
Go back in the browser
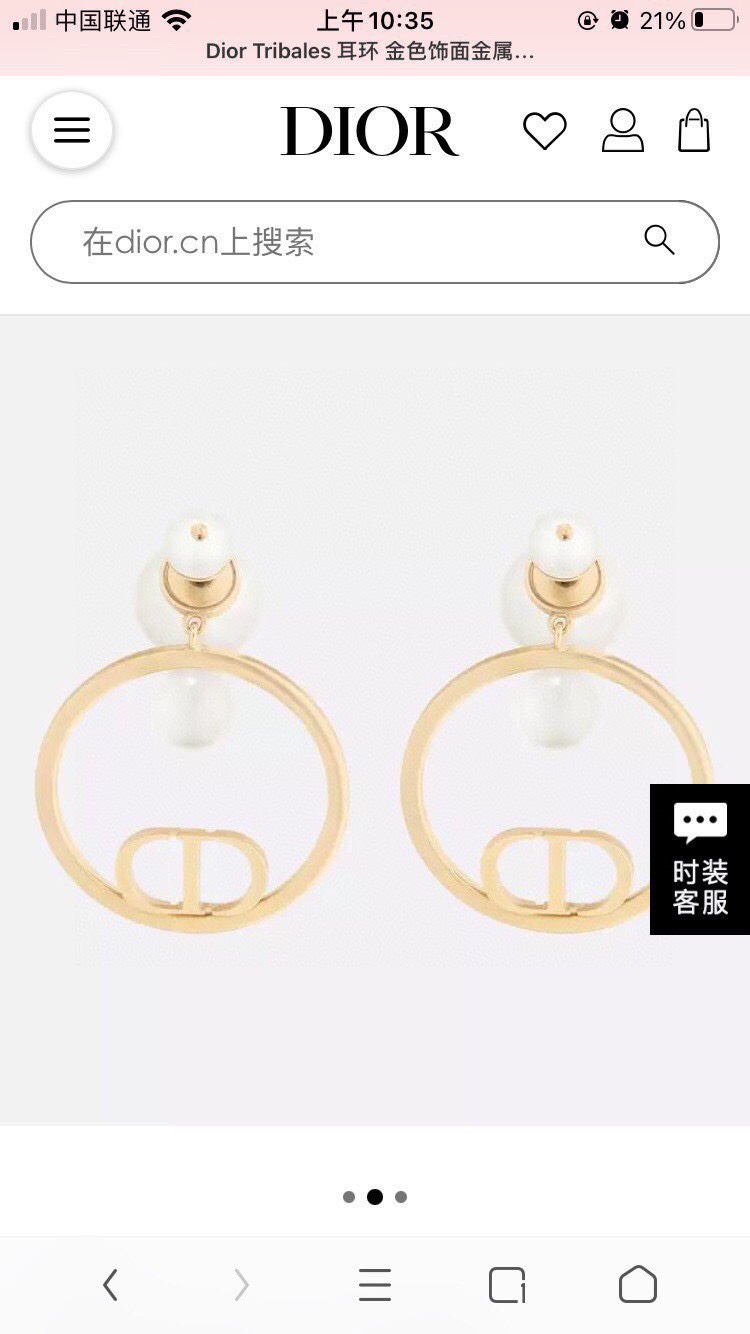(110, 1285)
